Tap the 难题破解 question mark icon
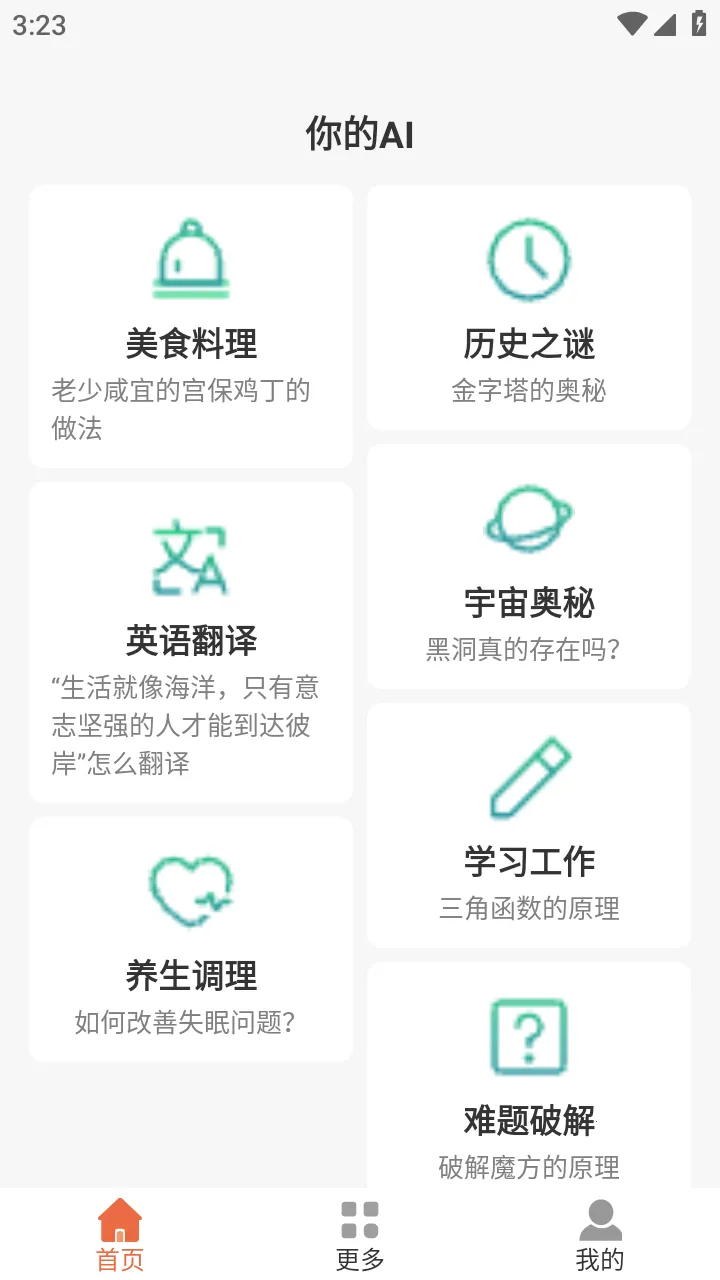 pyautogui.click(x=528, y=1035)
